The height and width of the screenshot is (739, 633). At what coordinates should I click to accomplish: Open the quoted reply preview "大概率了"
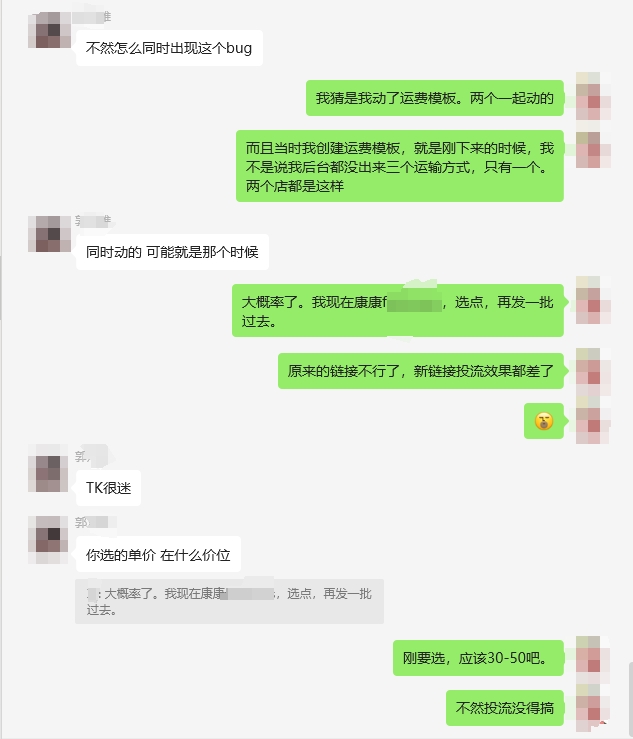229,601
